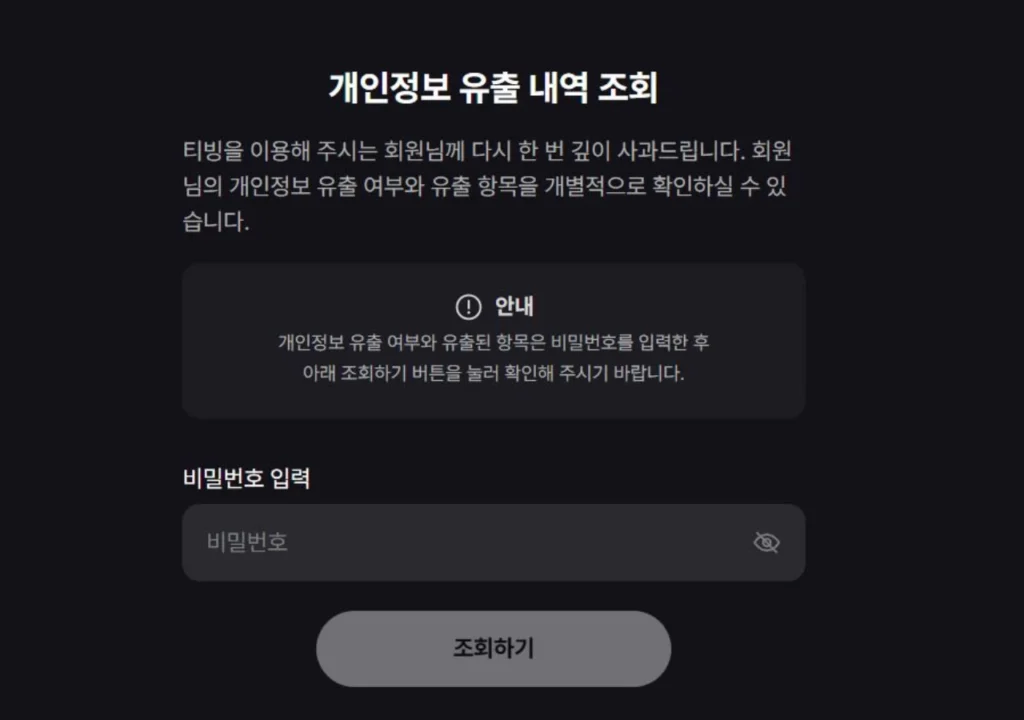The height and width of the screenshot is (720, 1024).
Task: Tap the 비밀번호 input field
Action: 493,542
